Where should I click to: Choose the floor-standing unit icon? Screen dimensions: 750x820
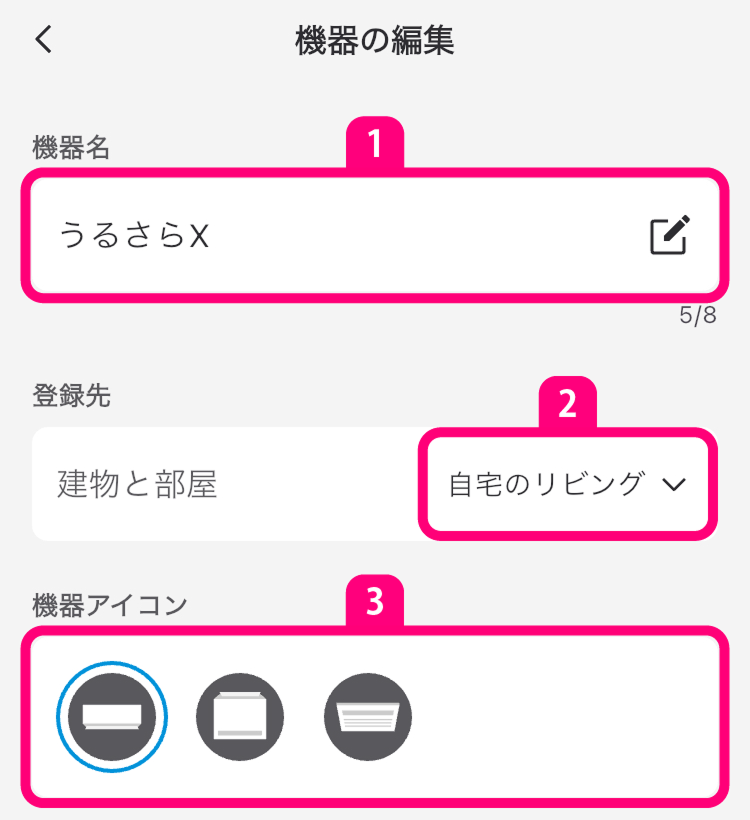[240, 716]
